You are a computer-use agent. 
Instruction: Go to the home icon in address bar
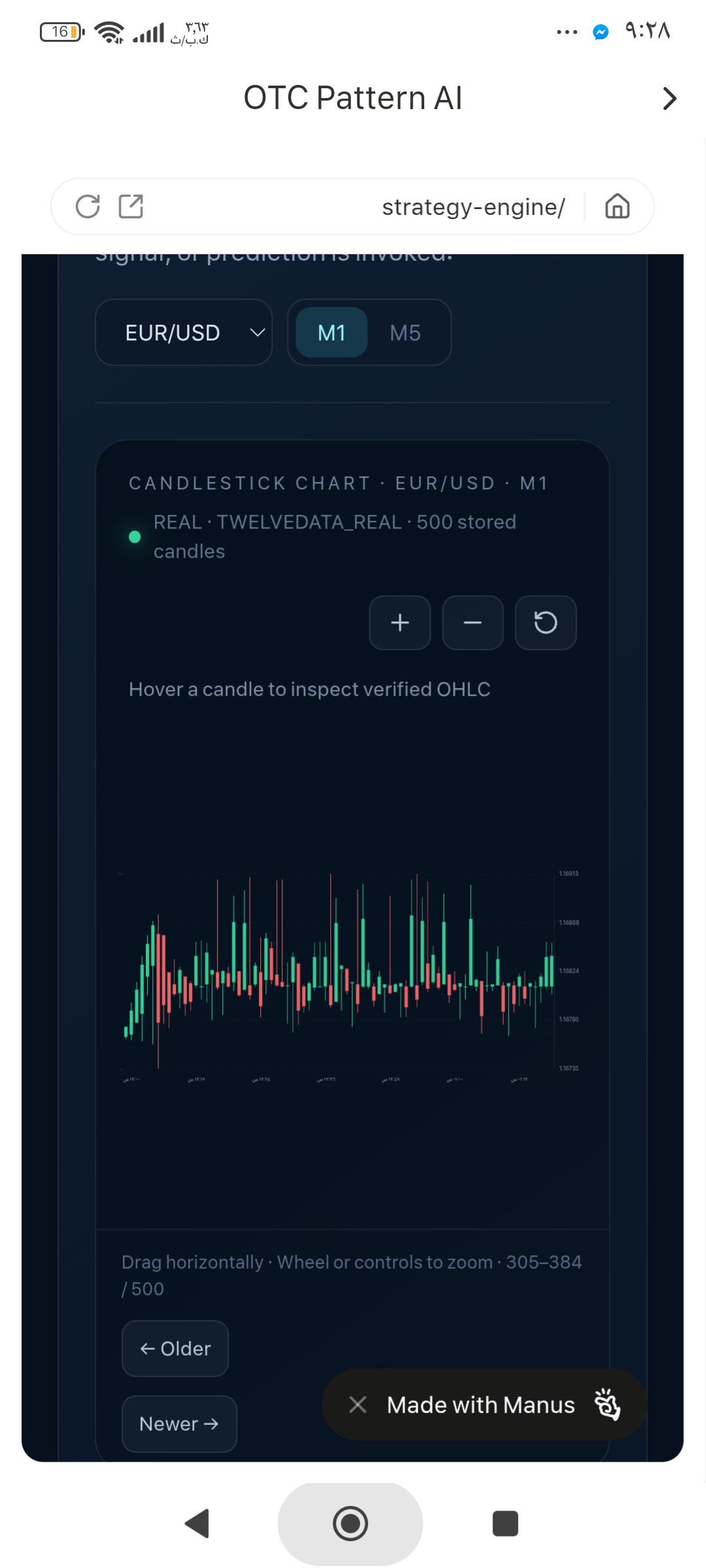[617, 206]
